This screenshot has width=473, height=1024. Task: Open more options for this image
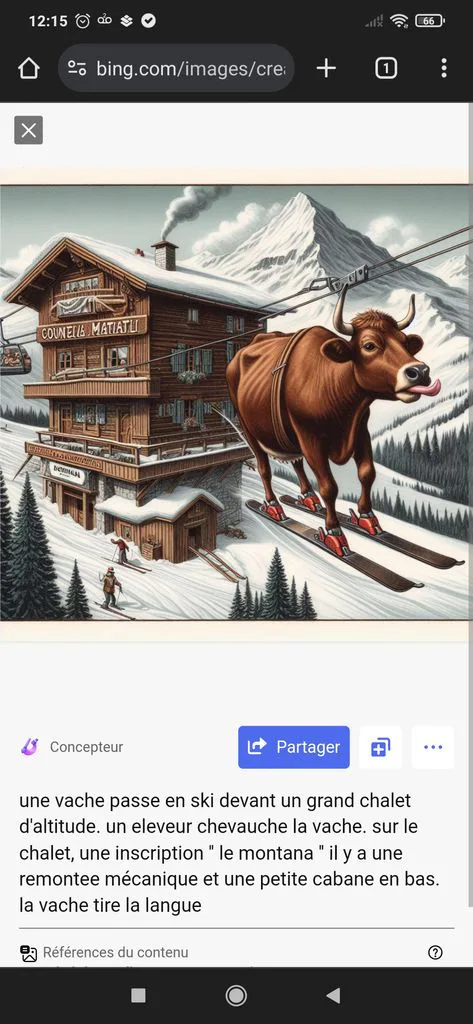click(x=433, y=747)
